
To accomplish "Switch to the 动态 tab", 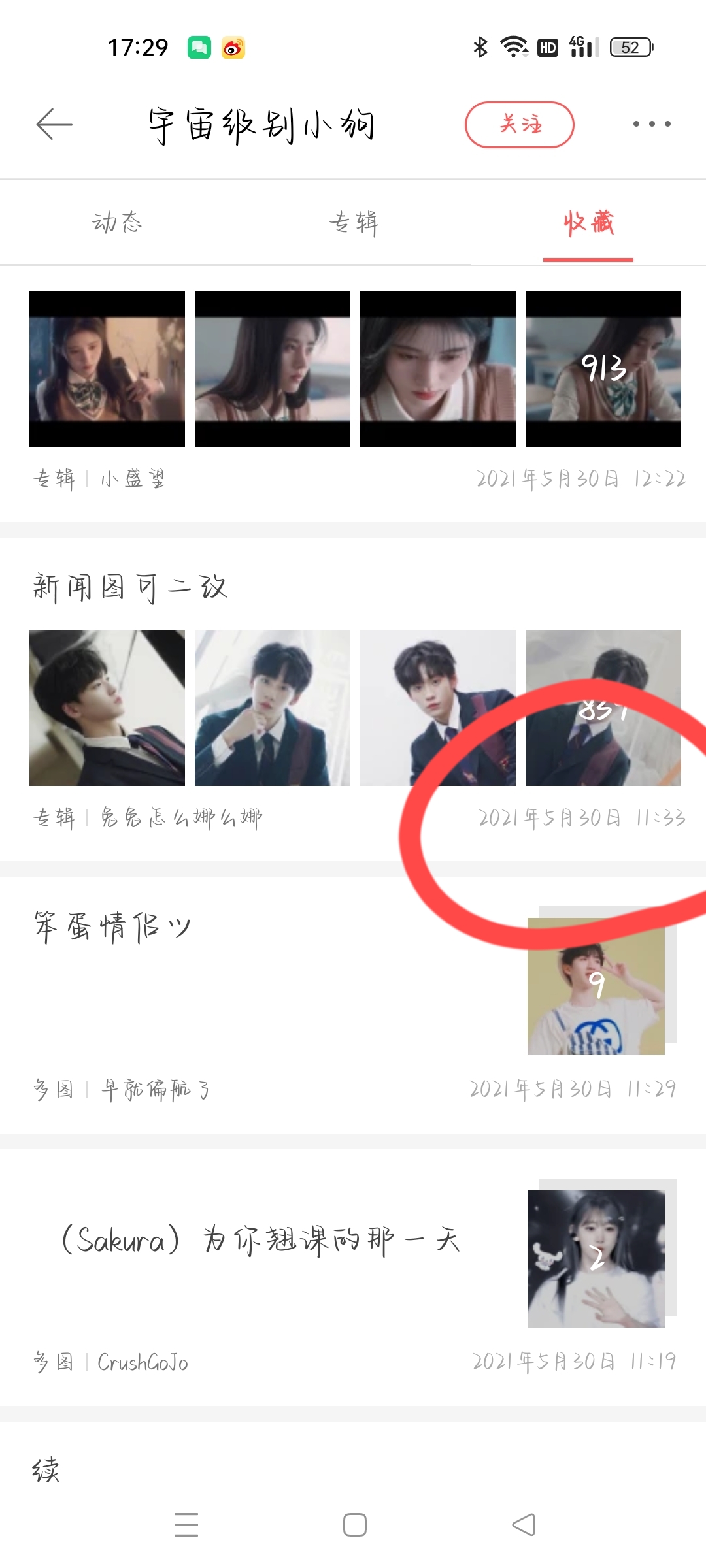I will click(118, 223).
